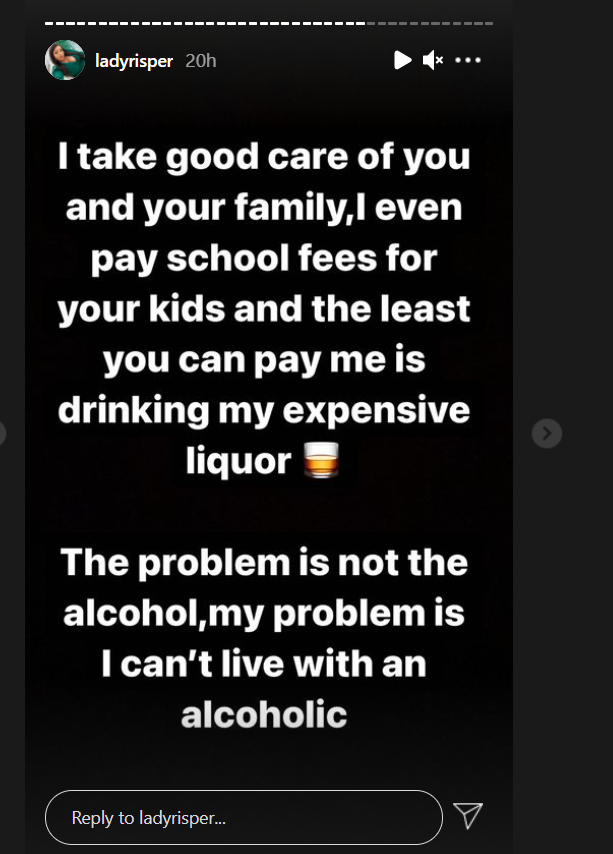Unmute the story sound

(432, 60)
